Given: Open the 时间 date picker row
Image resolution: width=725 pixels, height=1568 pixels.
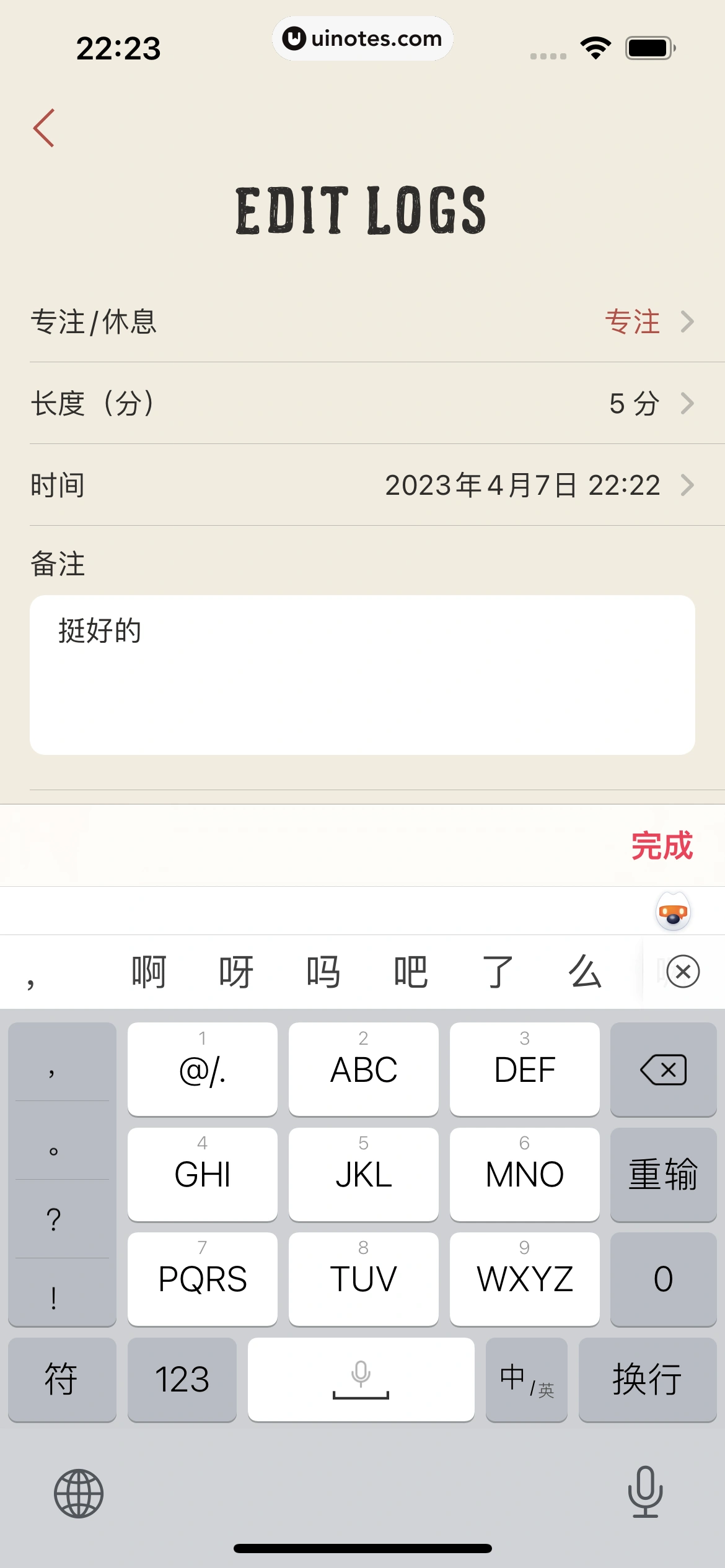Looking at the screenshot, I should point(362,486).
